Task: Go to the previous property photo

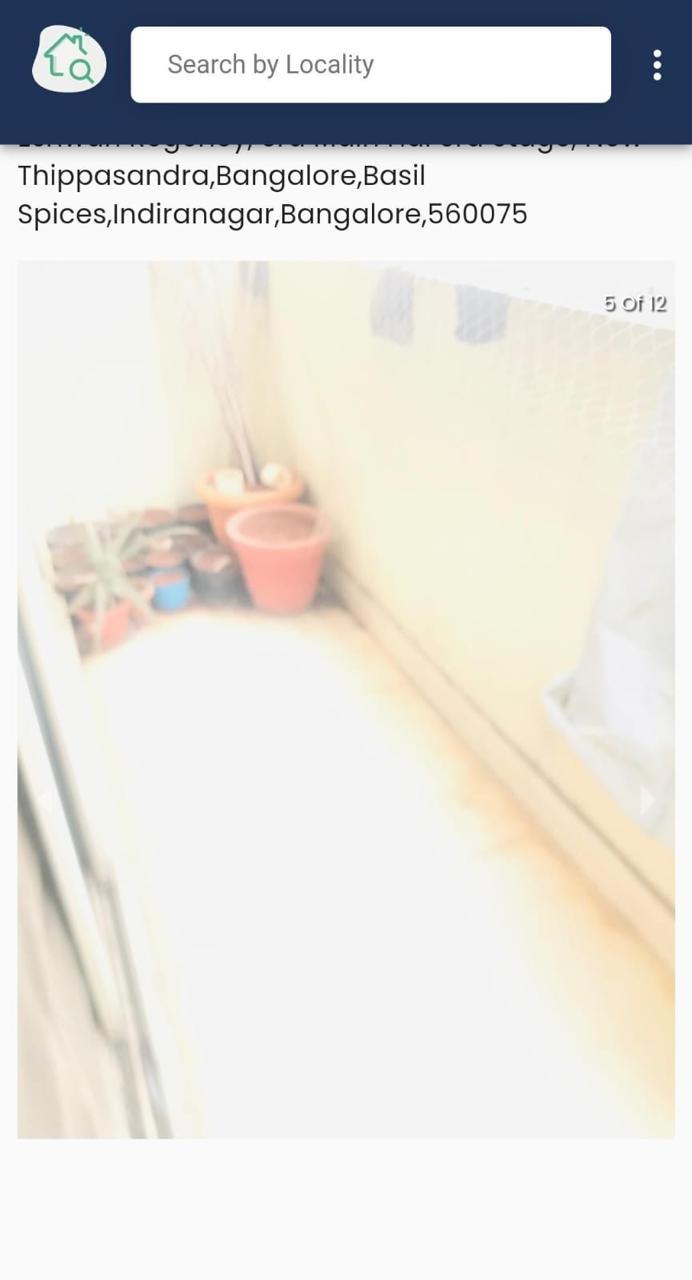Action: (x=44, y=800)
